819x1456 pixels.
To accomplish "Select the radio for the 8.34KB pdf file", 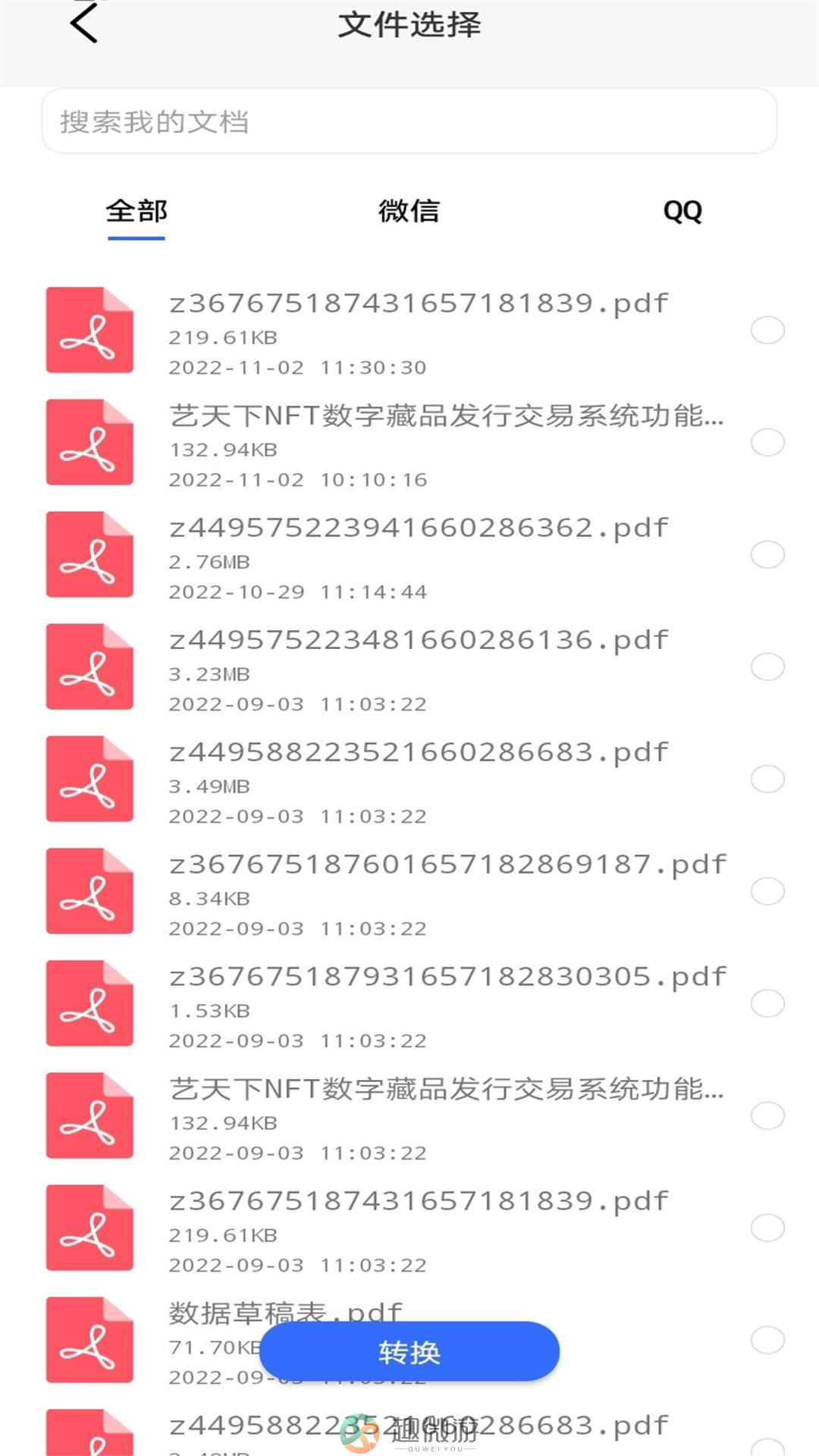I will [x=767, y=891].
